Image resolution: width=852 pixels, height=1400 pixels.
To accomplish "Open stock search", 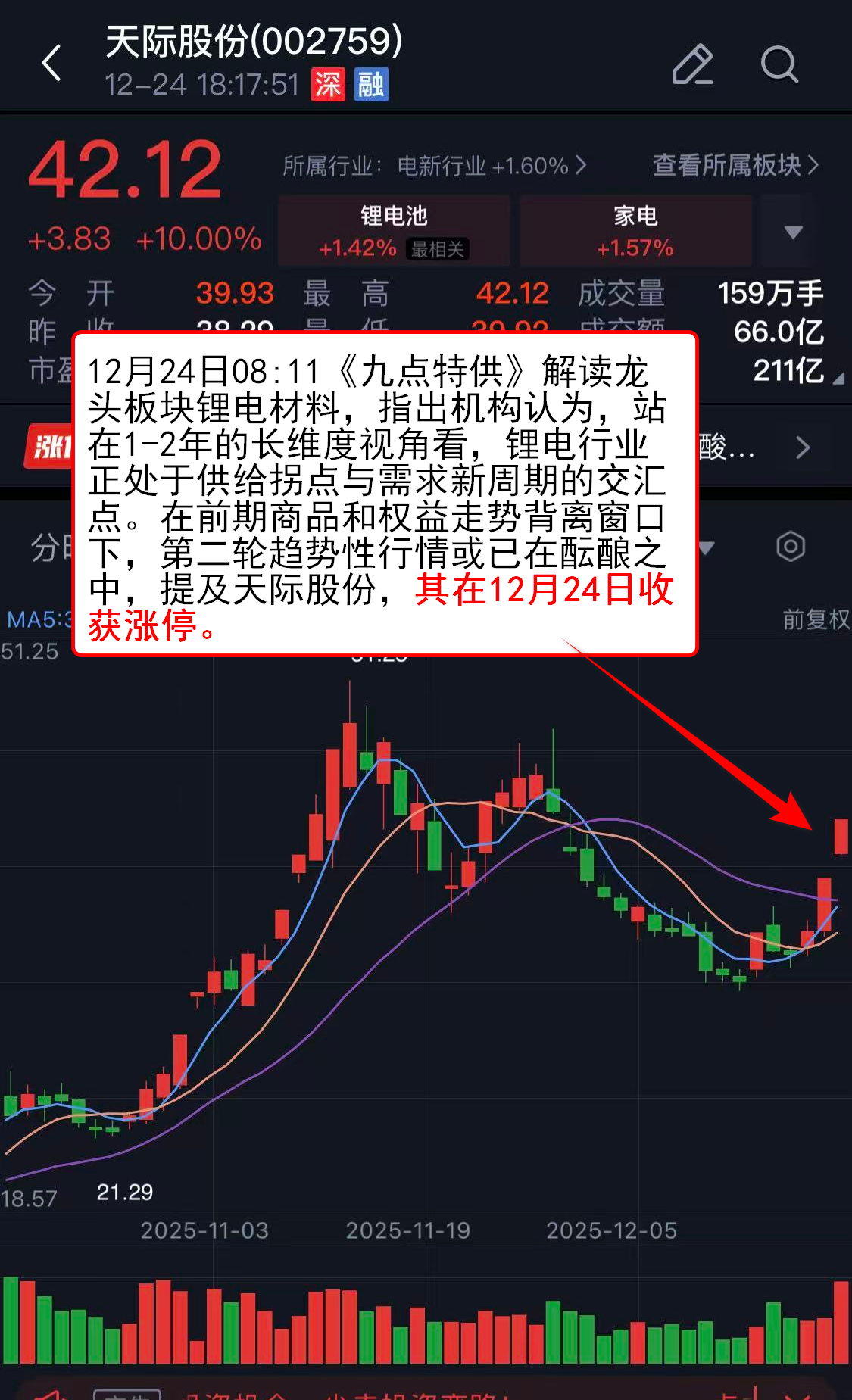I will pos(779,64).
